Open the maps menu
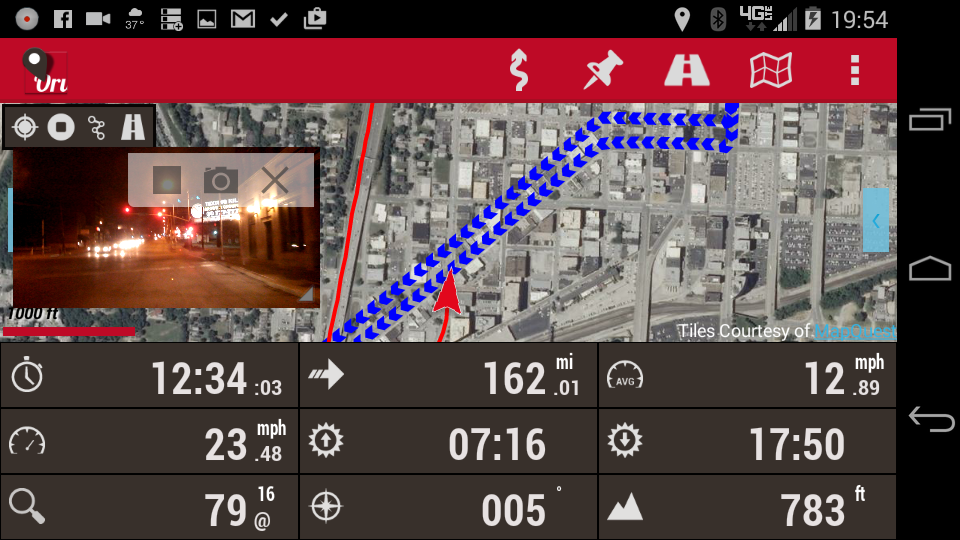The width and height of the screenshot is (960, 540). [x=771, y=70]
